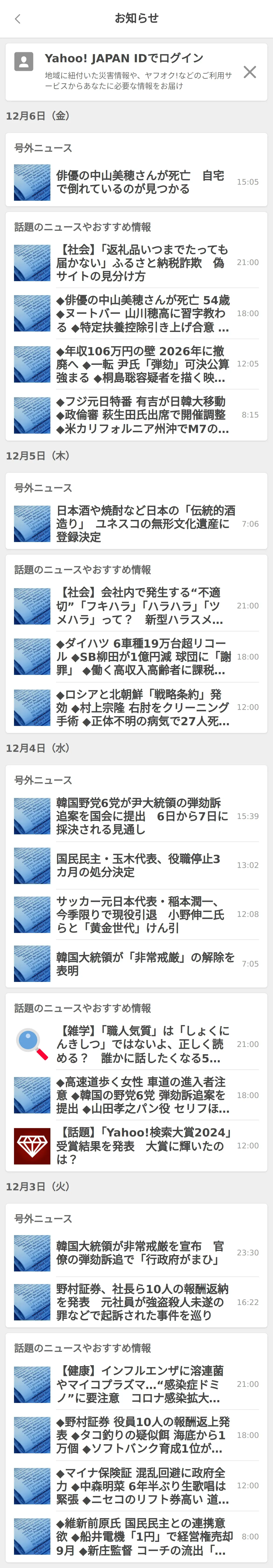Go back from お知らせ screen
The image size is (273, 1568).
click(x=18, y=19)
